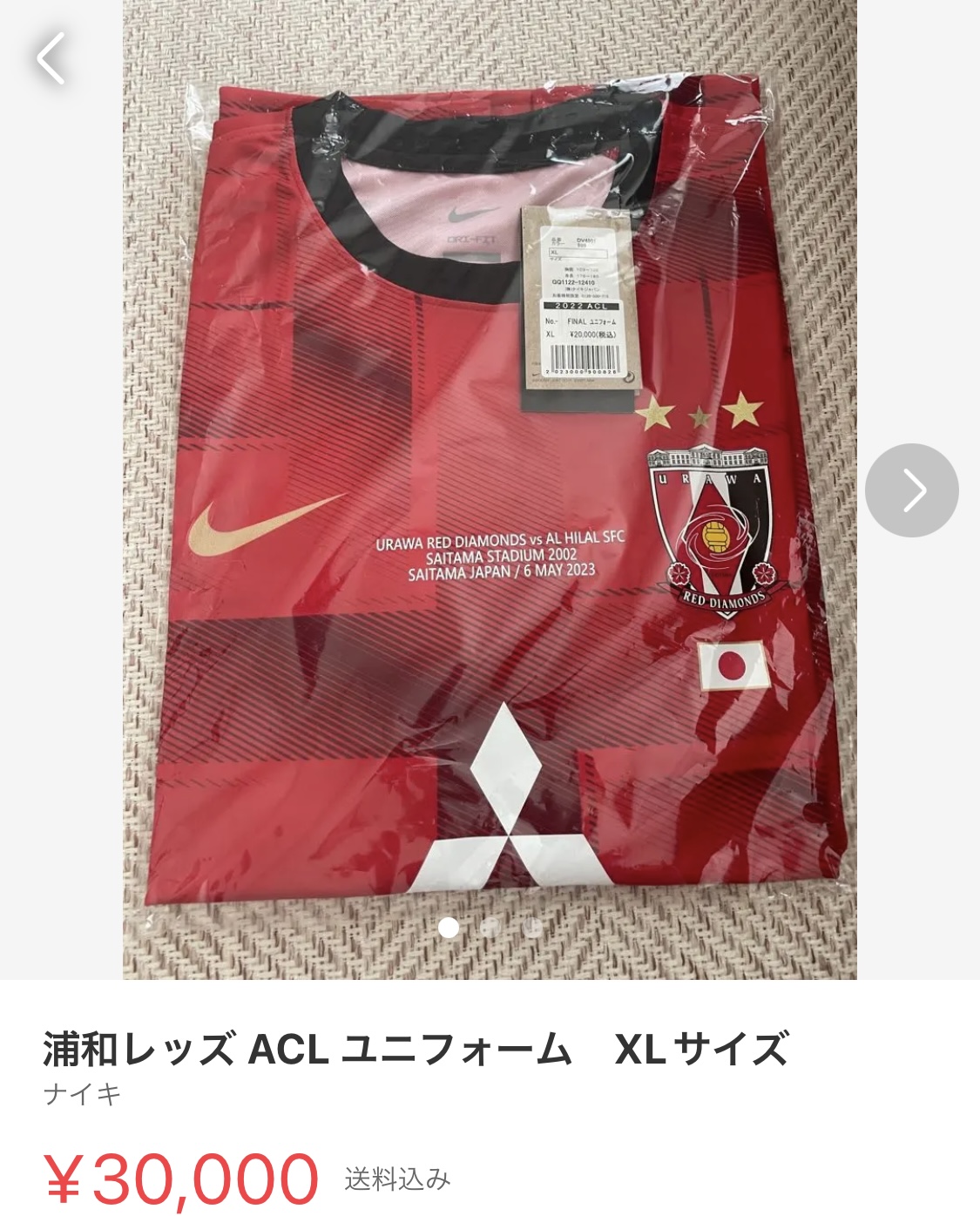
Task: Open the ナイキ brand link
Action: point(82,1094)
